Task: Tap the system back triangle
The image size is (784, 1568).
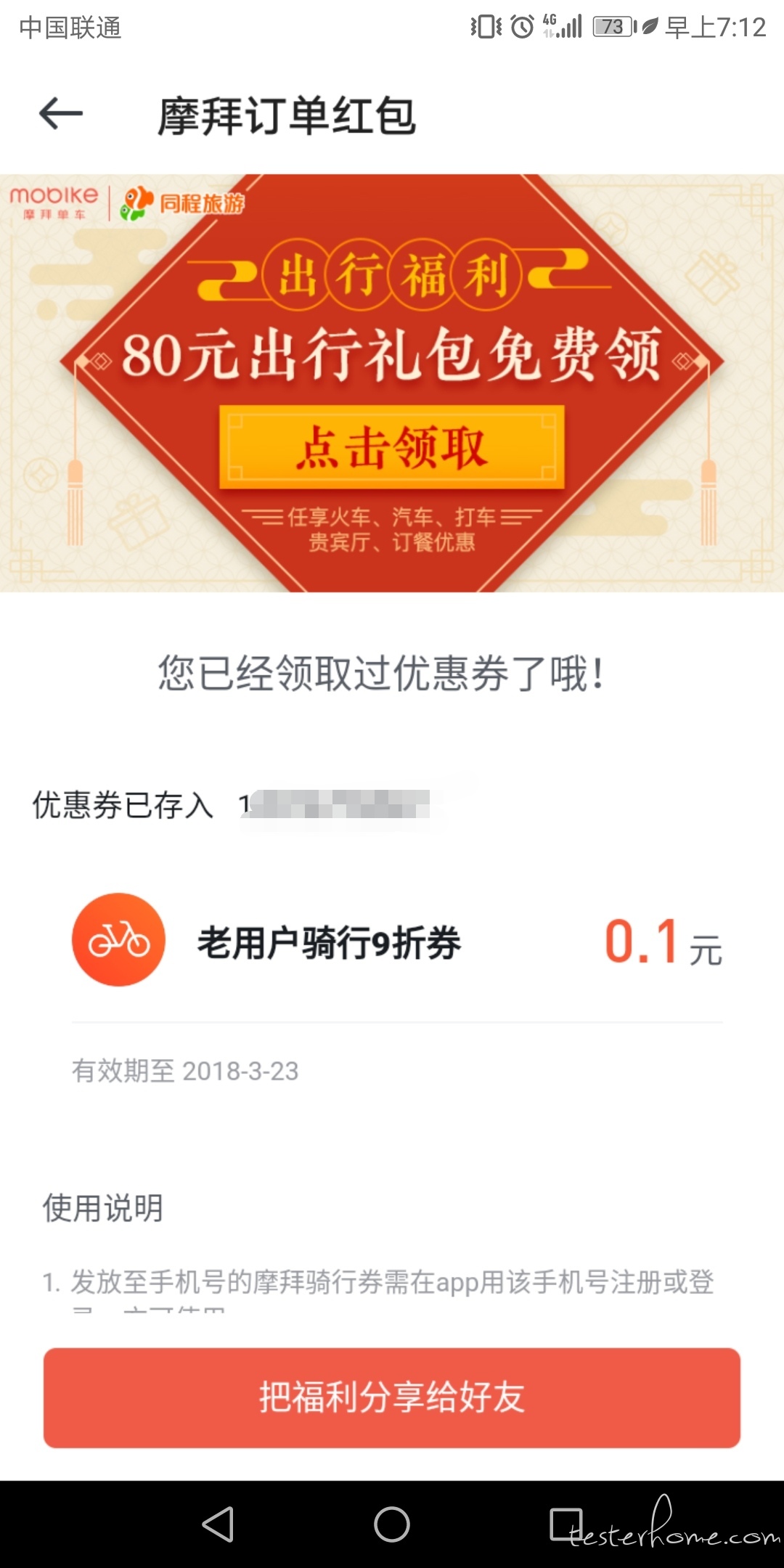Action: coord(218,1524)
